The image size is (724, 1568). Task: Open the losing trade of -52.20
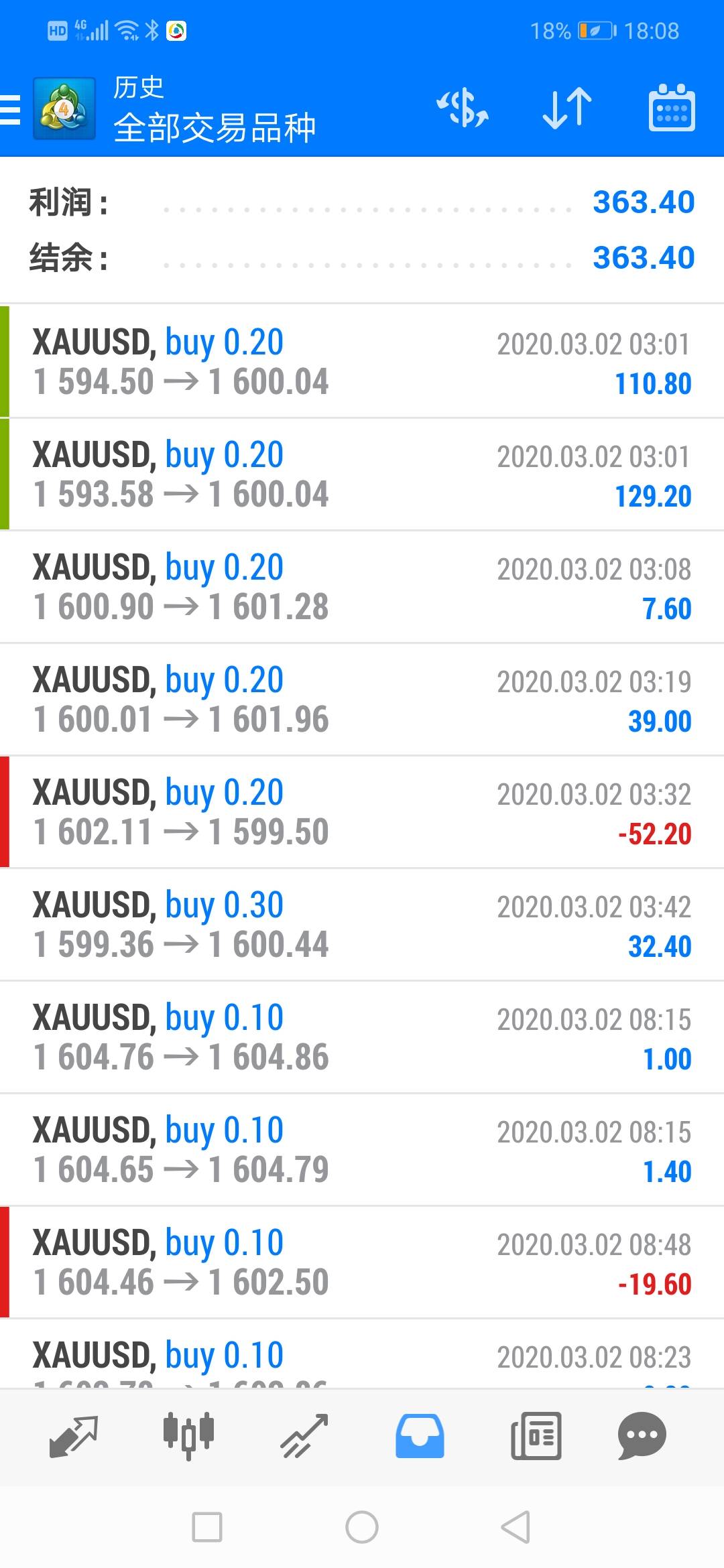click(x=362, y=812)
